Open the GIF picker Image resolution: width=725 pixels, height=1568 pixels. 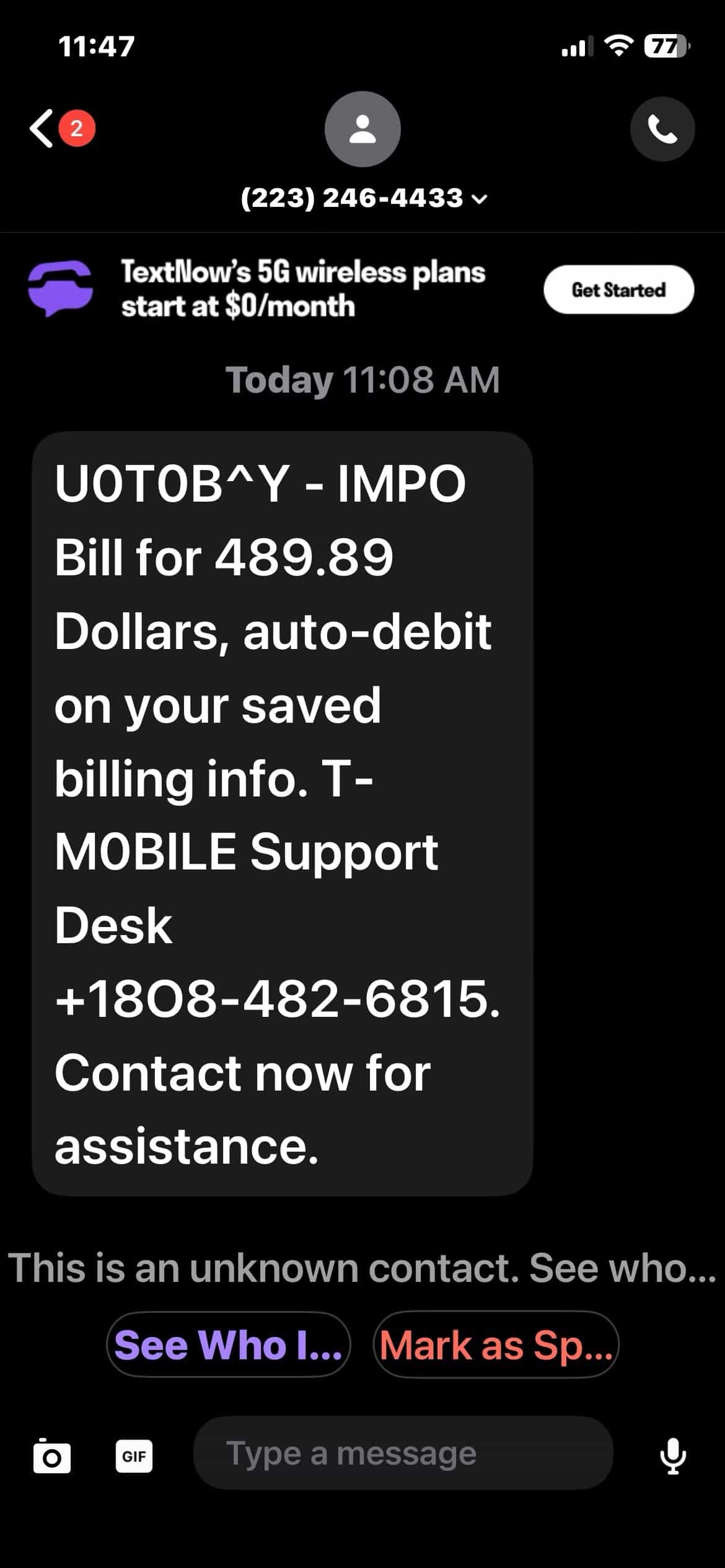134,1455
